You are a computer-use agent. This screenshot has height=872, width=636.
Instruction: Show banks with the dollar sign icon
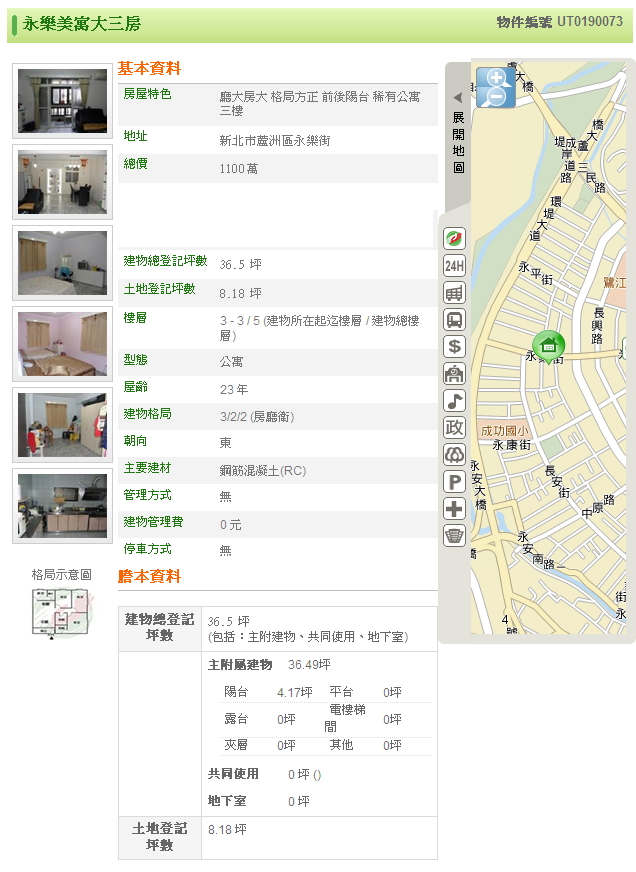(455, 347)
